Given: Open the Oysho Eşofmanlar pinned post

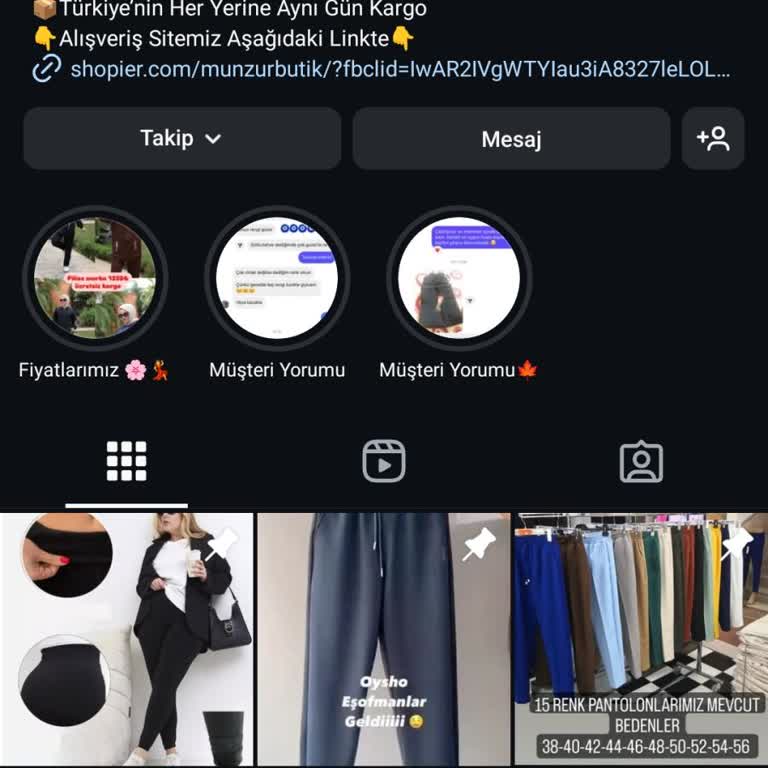Looking at the screenshot, I should (384, 640).
